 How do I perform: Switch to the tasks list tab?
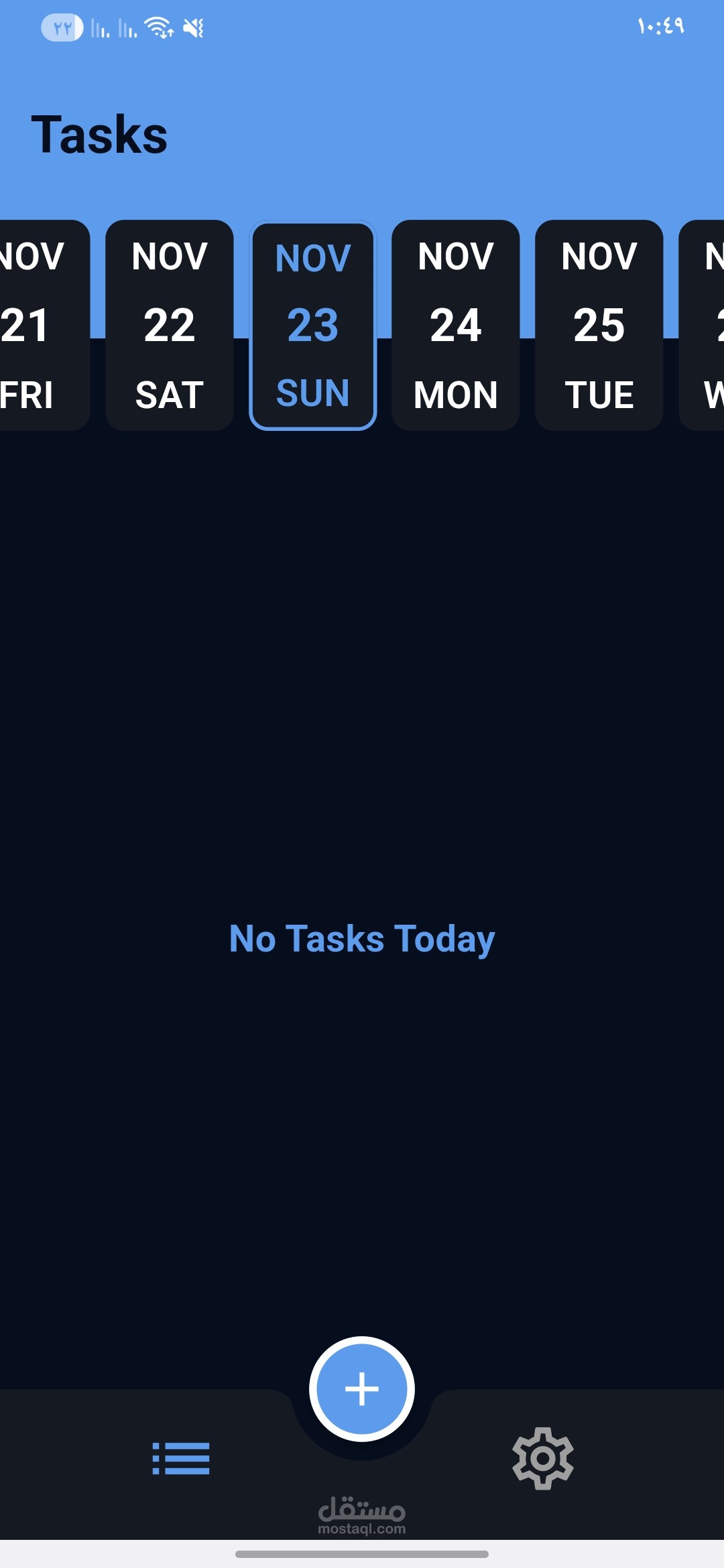180,1458
